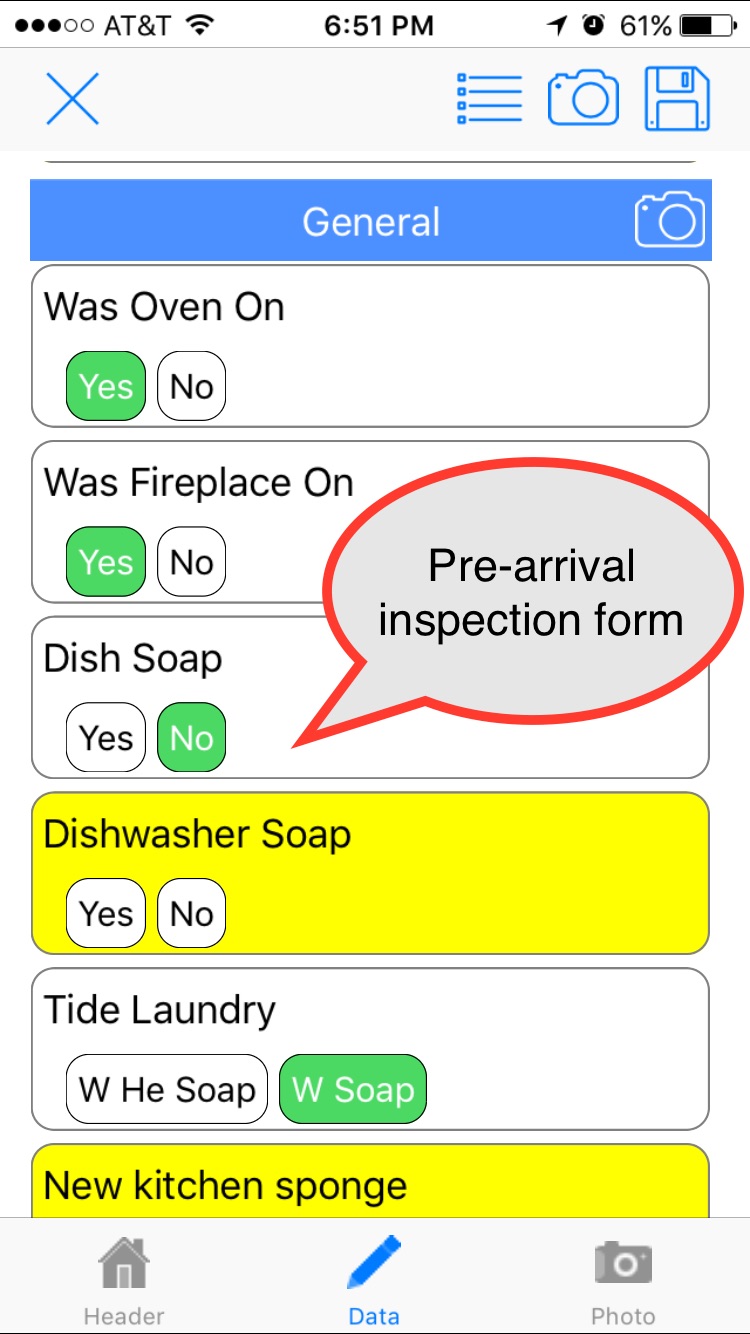This screenshot has height=1334, width=750.
Task: Switch to the Photo tab
Action: [623, 1280]
